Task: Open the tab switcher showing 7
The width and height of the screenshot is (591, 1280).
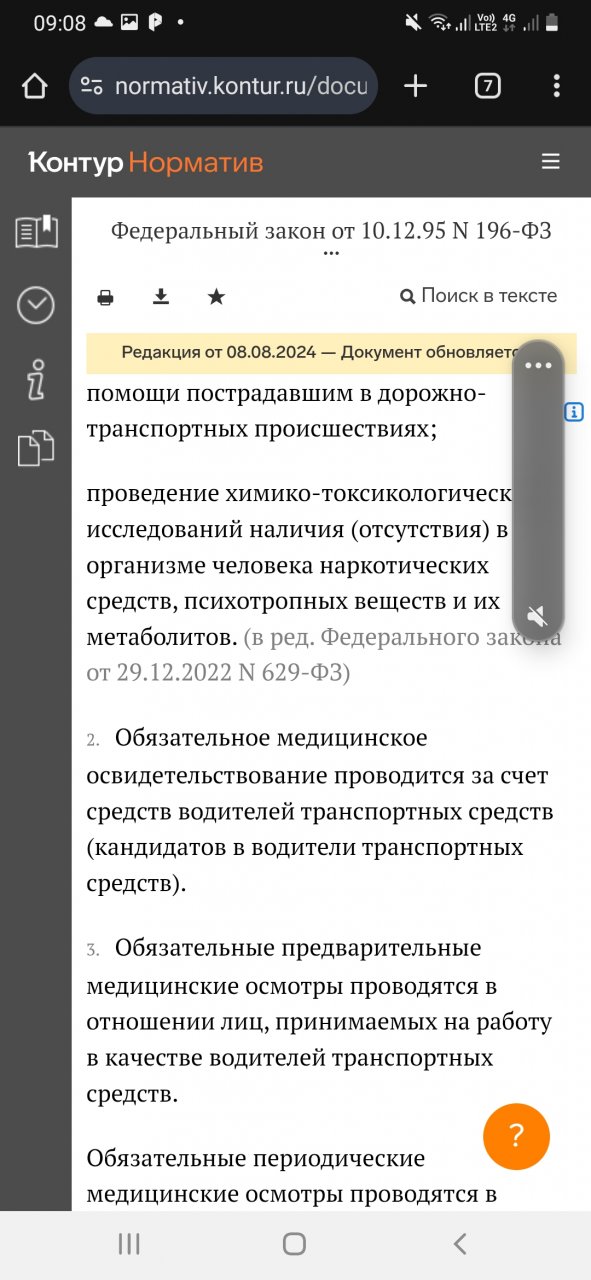Action: pyautogui.click(x=487, y=86)
